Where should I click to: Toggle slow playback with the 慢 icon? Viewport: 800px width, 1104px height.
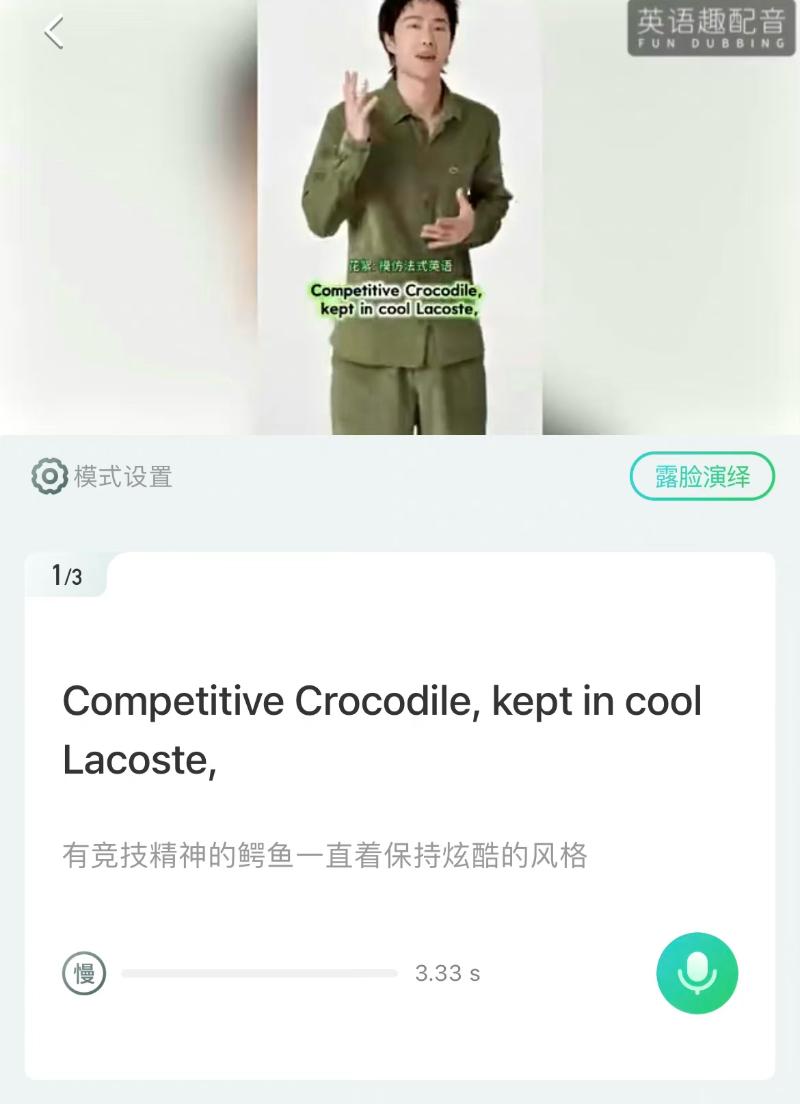click(84, 973)
